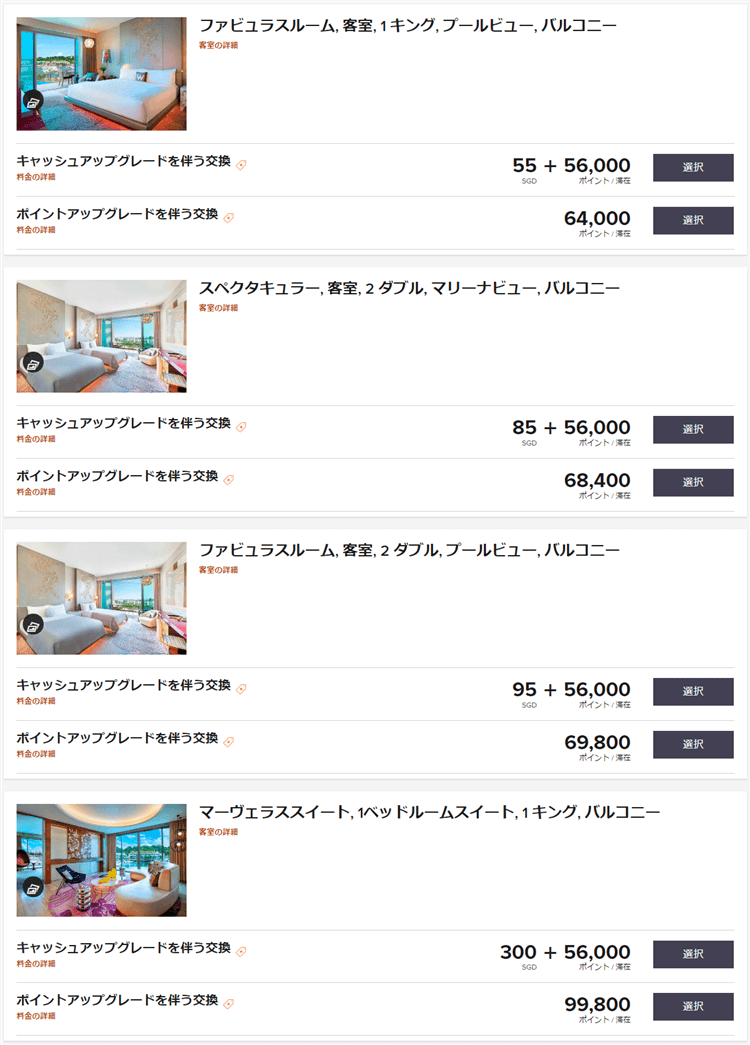Open 料金の詳細 under 64,000 points upgrade

click(36, 230)
